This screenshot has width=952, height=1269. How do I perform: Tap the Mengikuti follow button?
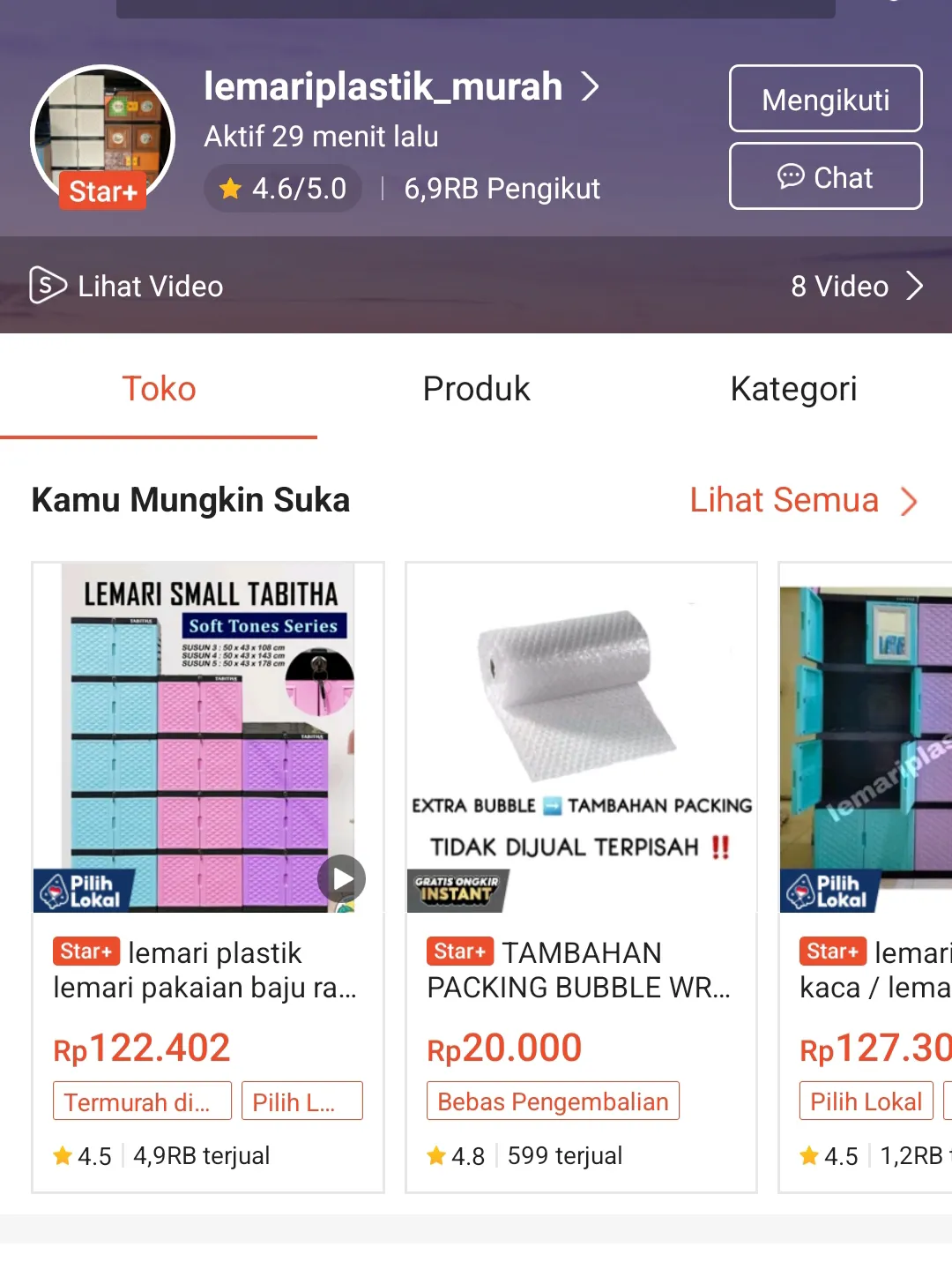point(825,99)
